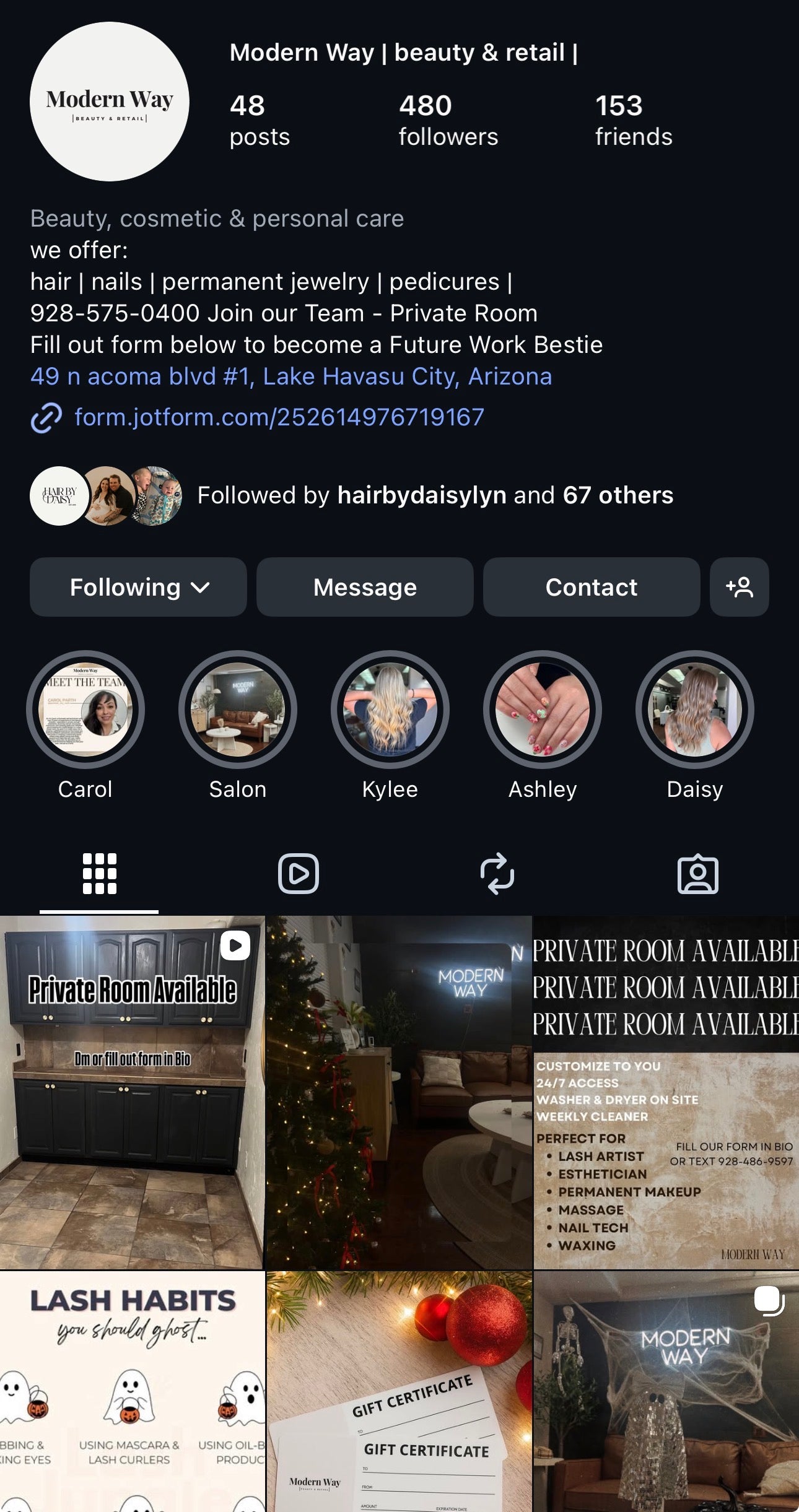799x1512 pixels.
Task: Switch to the reposts tab
Action: click(x=497, y=873)
